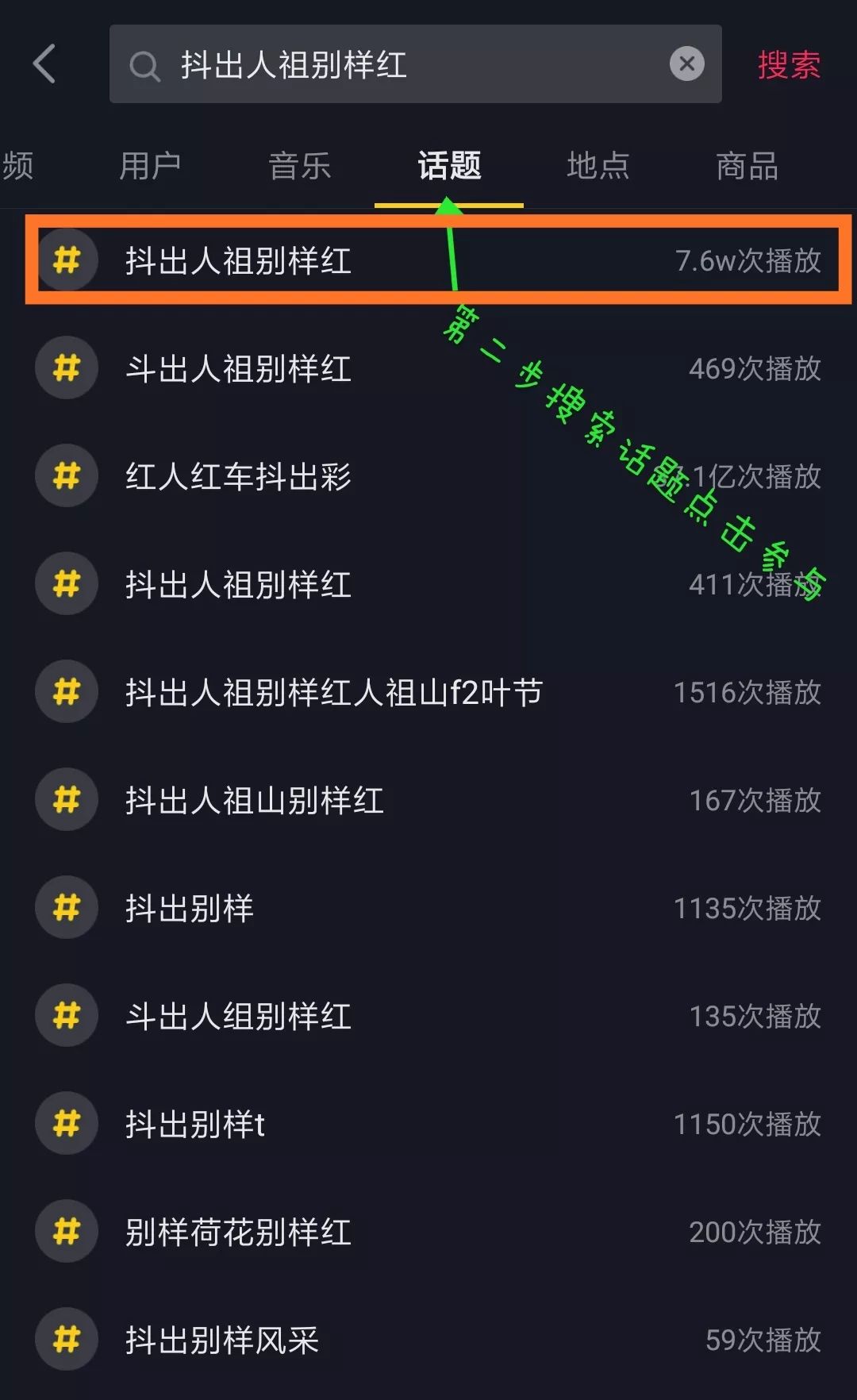The image size is (857, 1400).
Task: Open the topic 别样荷花别样红
Action: [428, 1231]
